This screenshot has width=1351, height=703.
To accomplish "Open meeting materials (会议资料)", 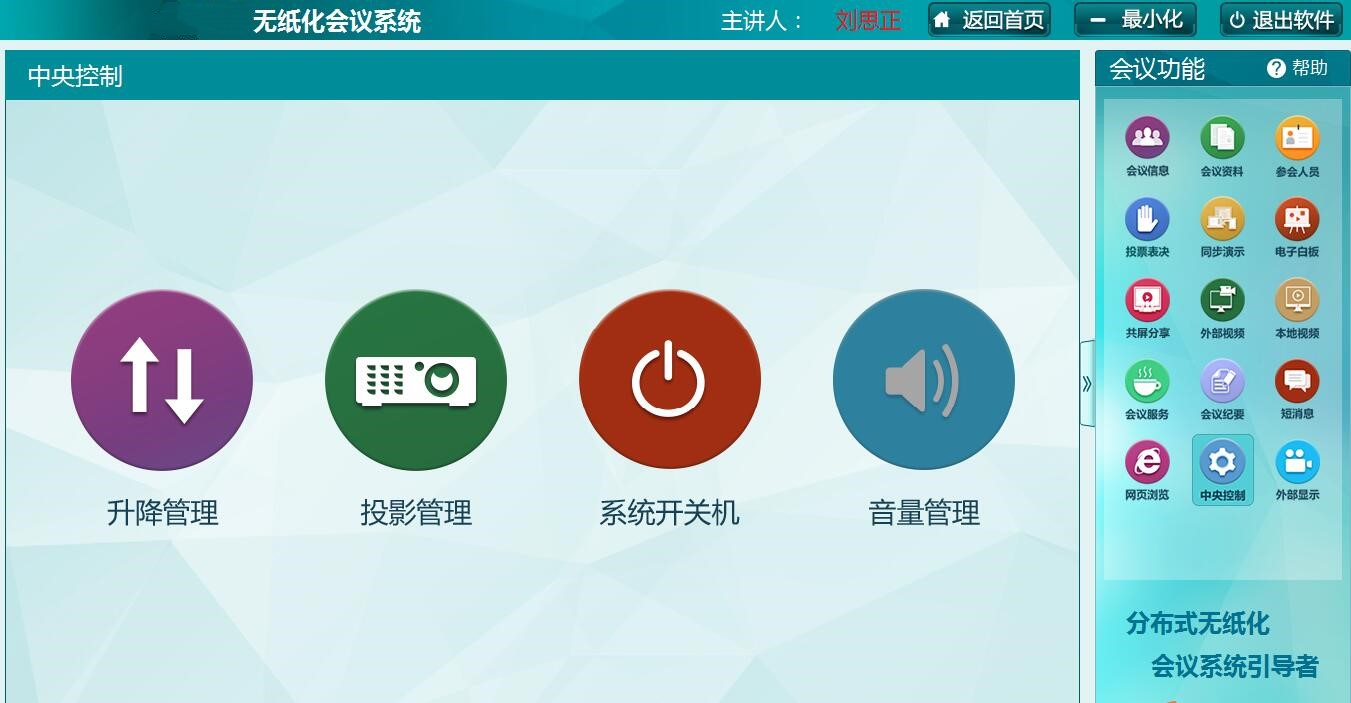I will (x=1222, y=139).
